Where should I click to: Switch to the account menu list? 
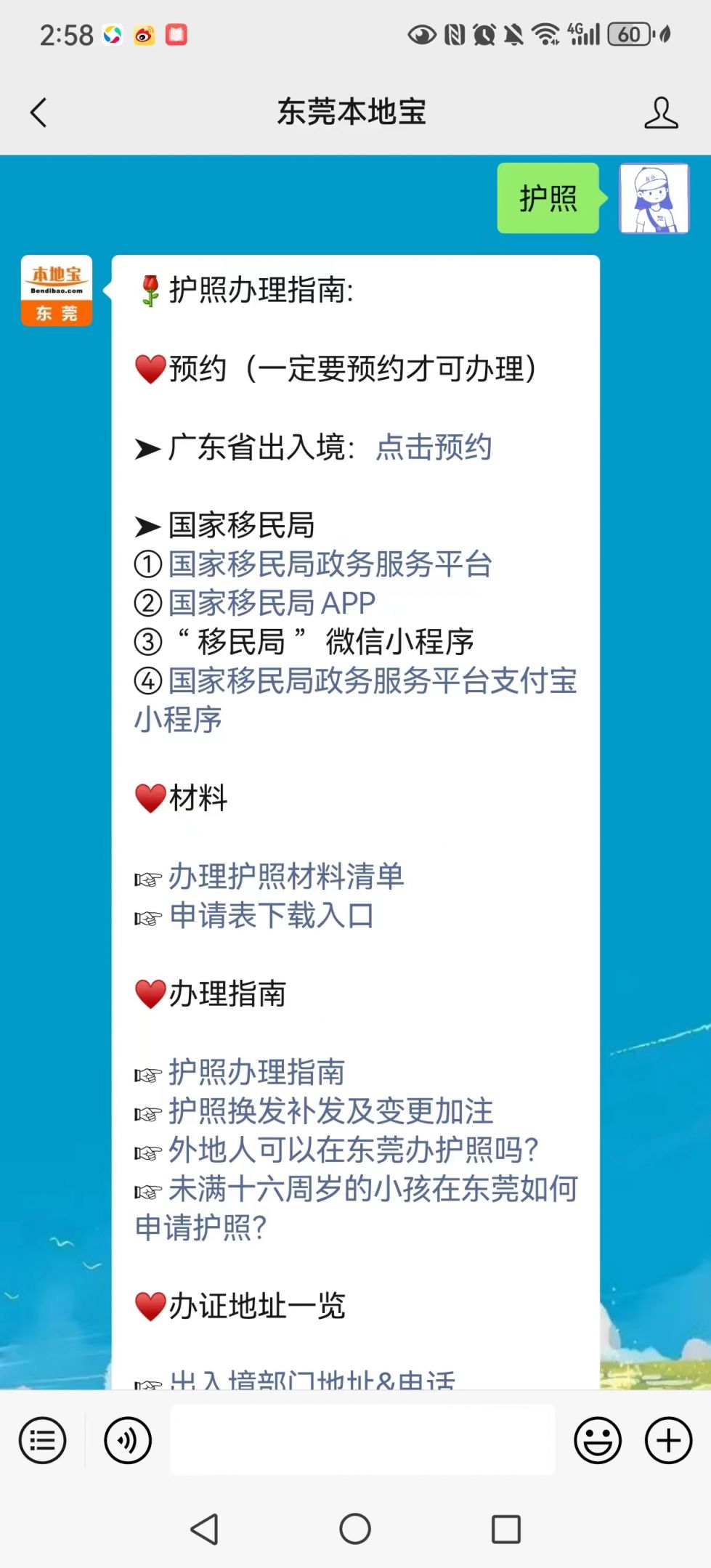43,1440
